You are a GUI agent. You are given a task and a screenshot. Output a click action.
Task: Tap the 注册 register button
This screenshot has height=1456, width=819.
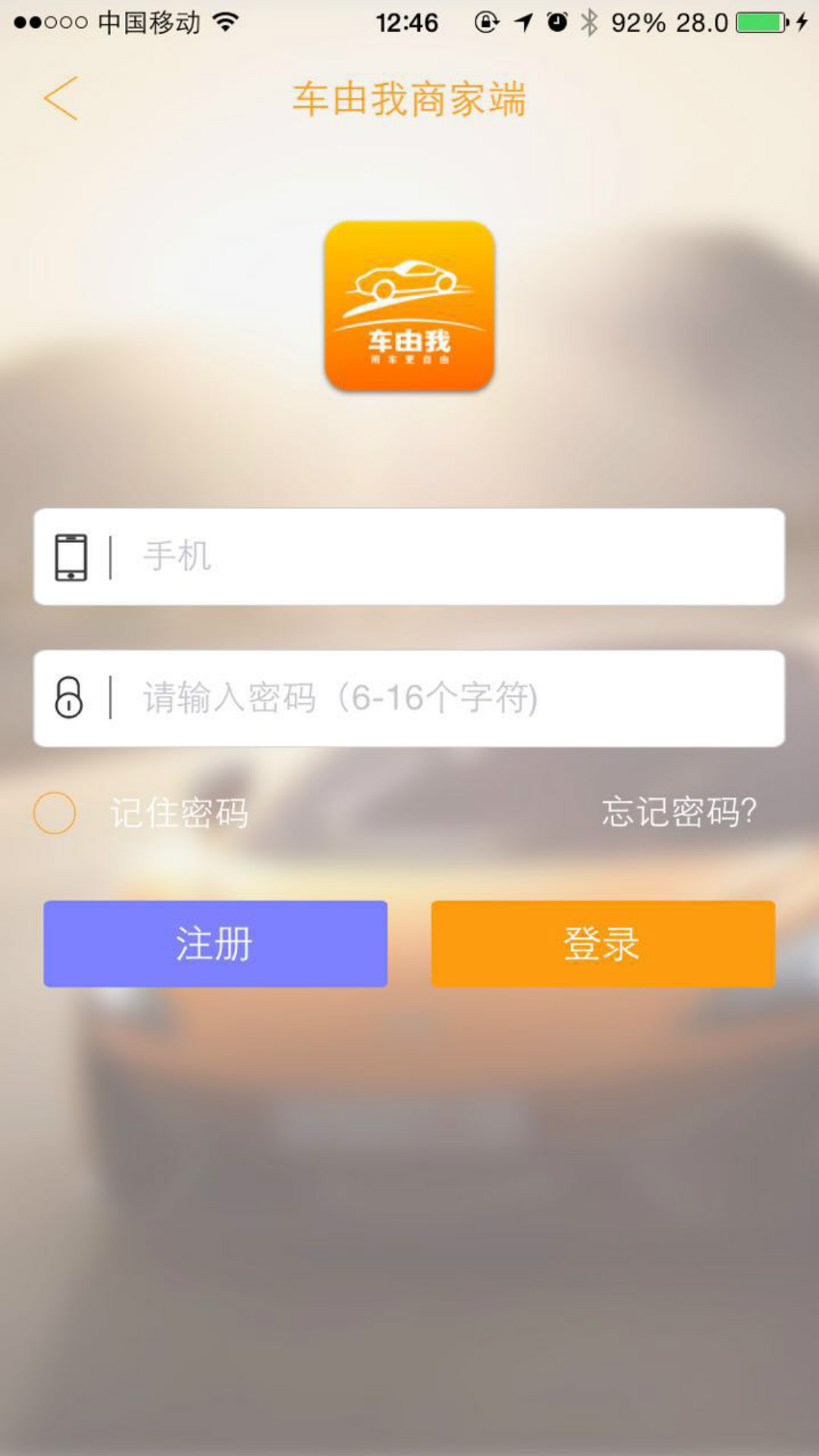[x=215, y=944]
